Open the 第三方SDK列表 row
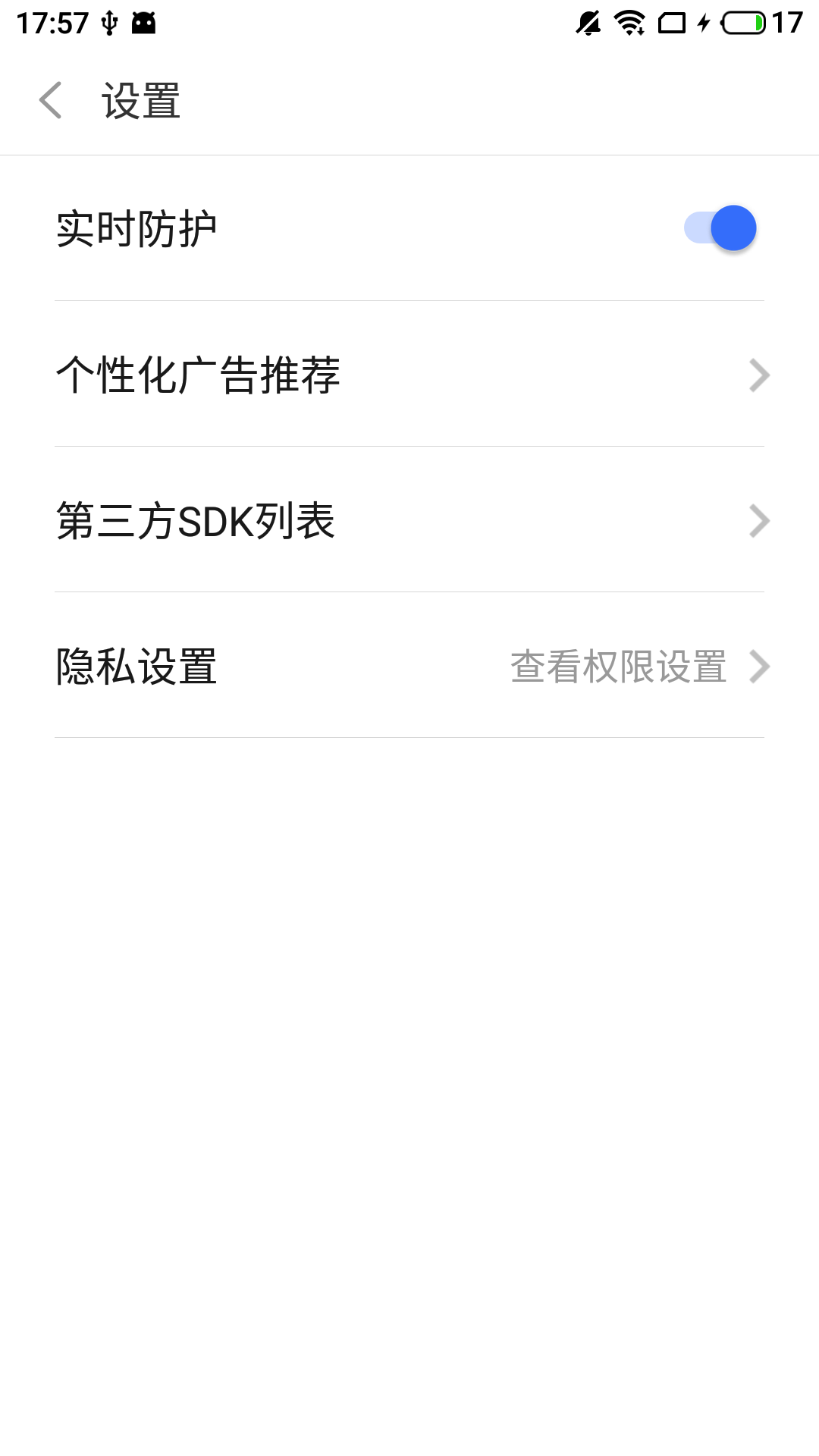The width and height of the screenshot is (819, 1456). [x=409, y=520]
